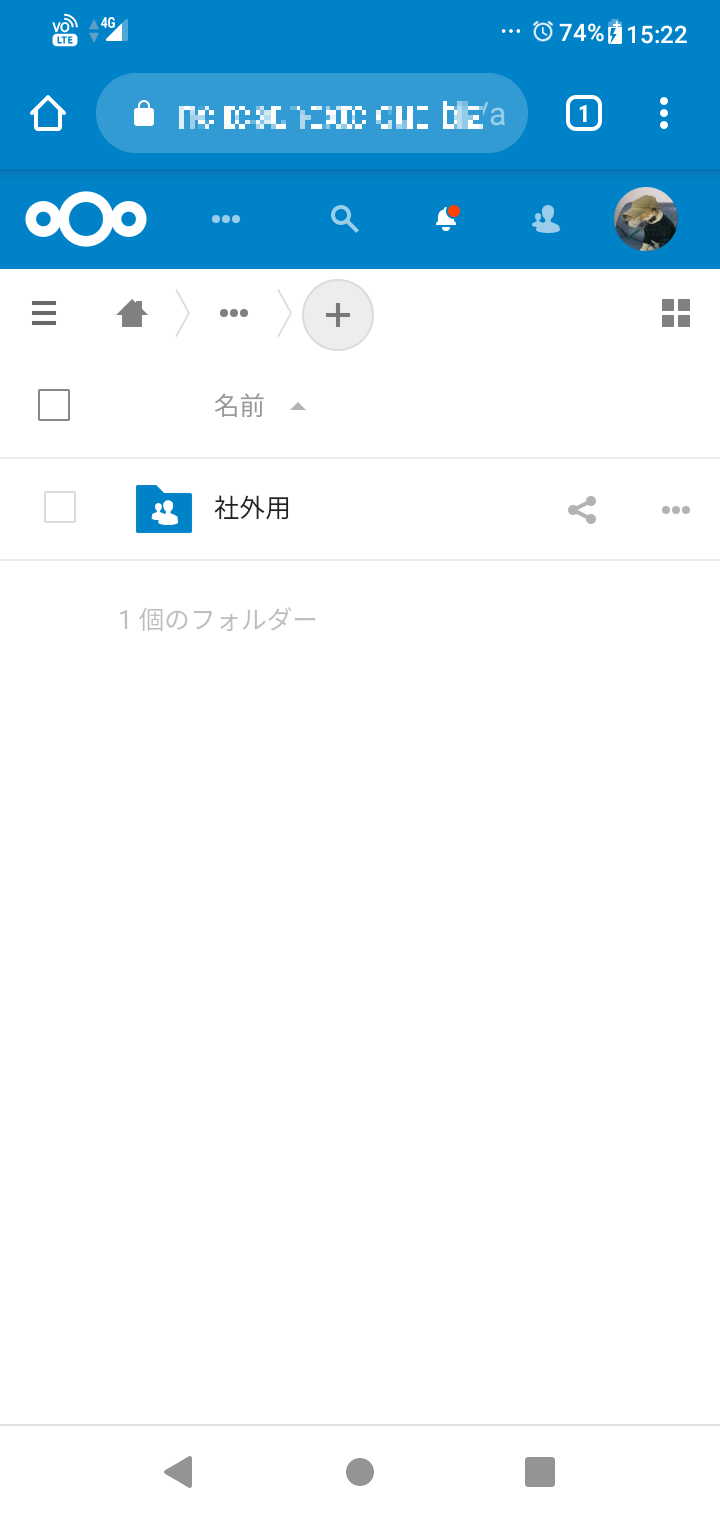Open the search in Nextcloud
The width and height of the screenshot is (720, 1520).
pos(345,218)
